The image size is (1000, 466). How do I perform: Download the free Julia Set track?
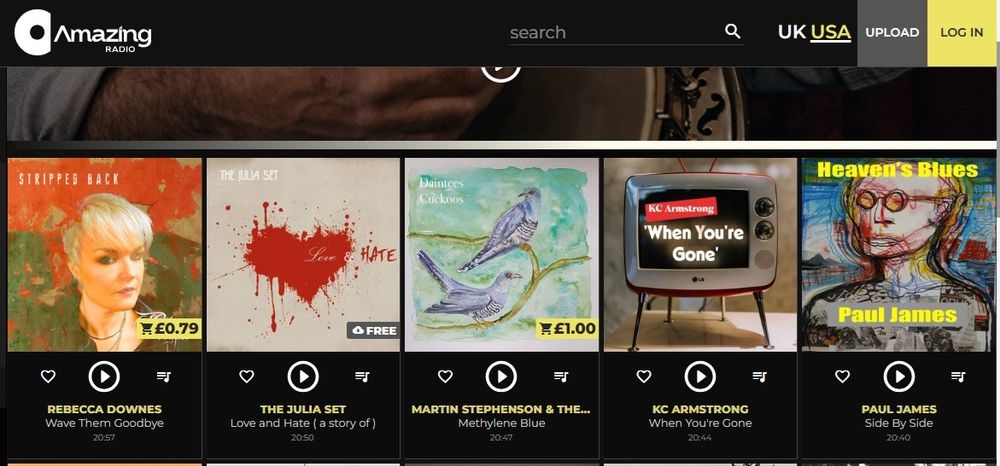click(x=374, y=330)
